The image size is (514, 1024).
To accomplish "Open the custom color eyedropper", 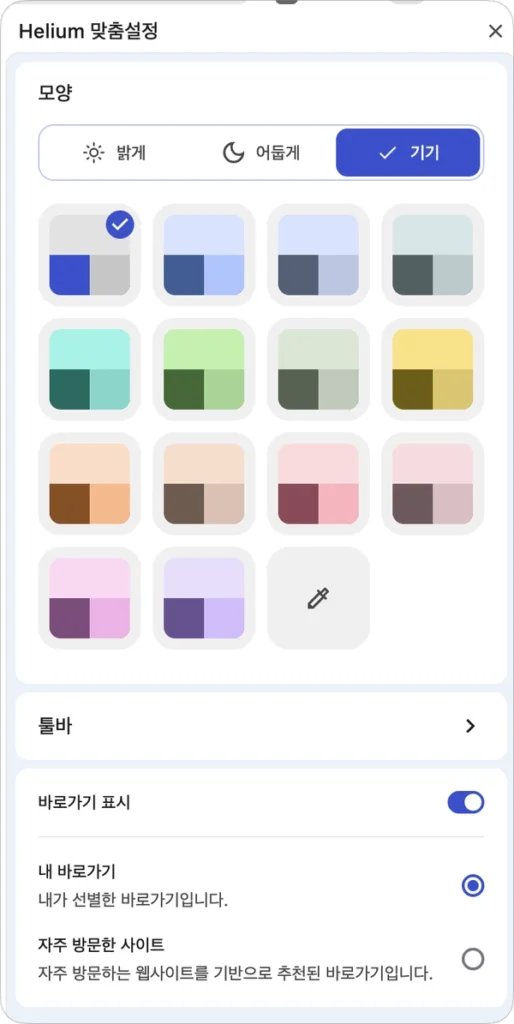I will pos(318,598).
